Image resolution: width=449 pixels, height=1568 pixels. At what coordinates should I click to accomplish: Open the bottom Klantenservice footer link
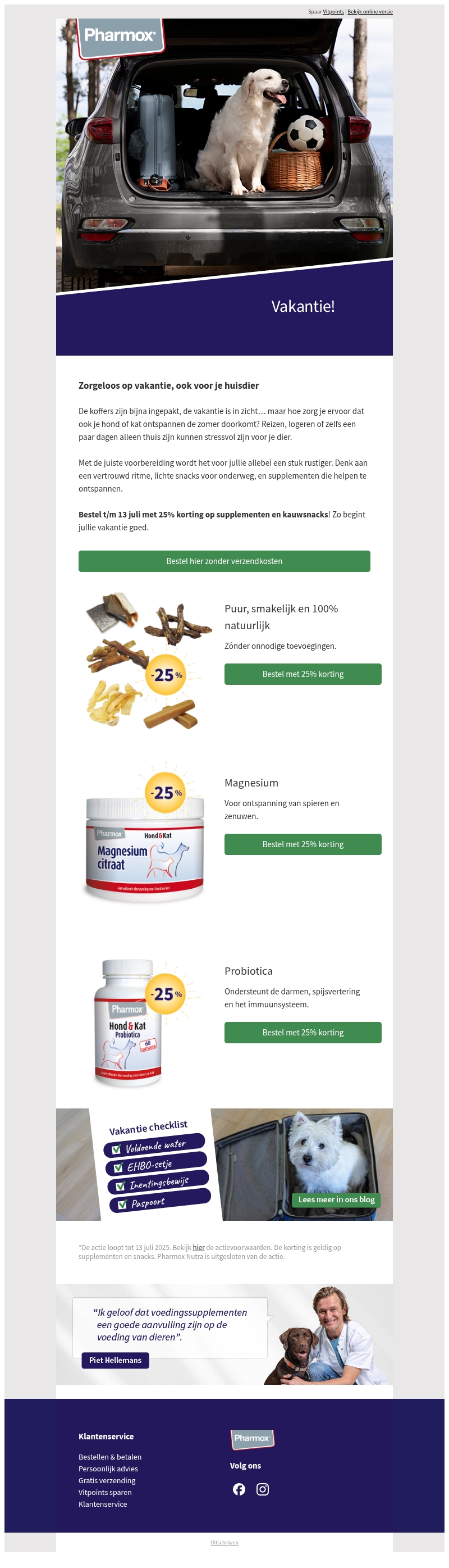[102, 1503]
